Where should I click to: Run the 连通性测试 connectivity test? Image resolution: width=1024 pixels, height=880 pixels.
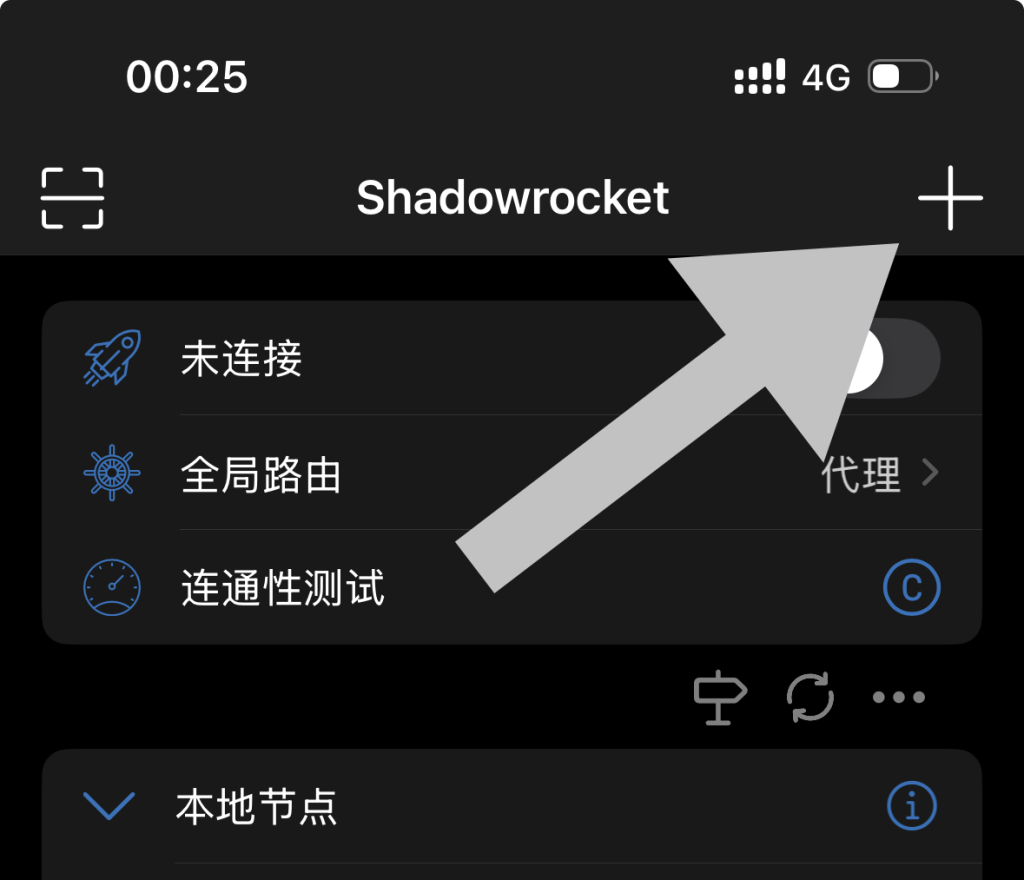tap(911, 588)
